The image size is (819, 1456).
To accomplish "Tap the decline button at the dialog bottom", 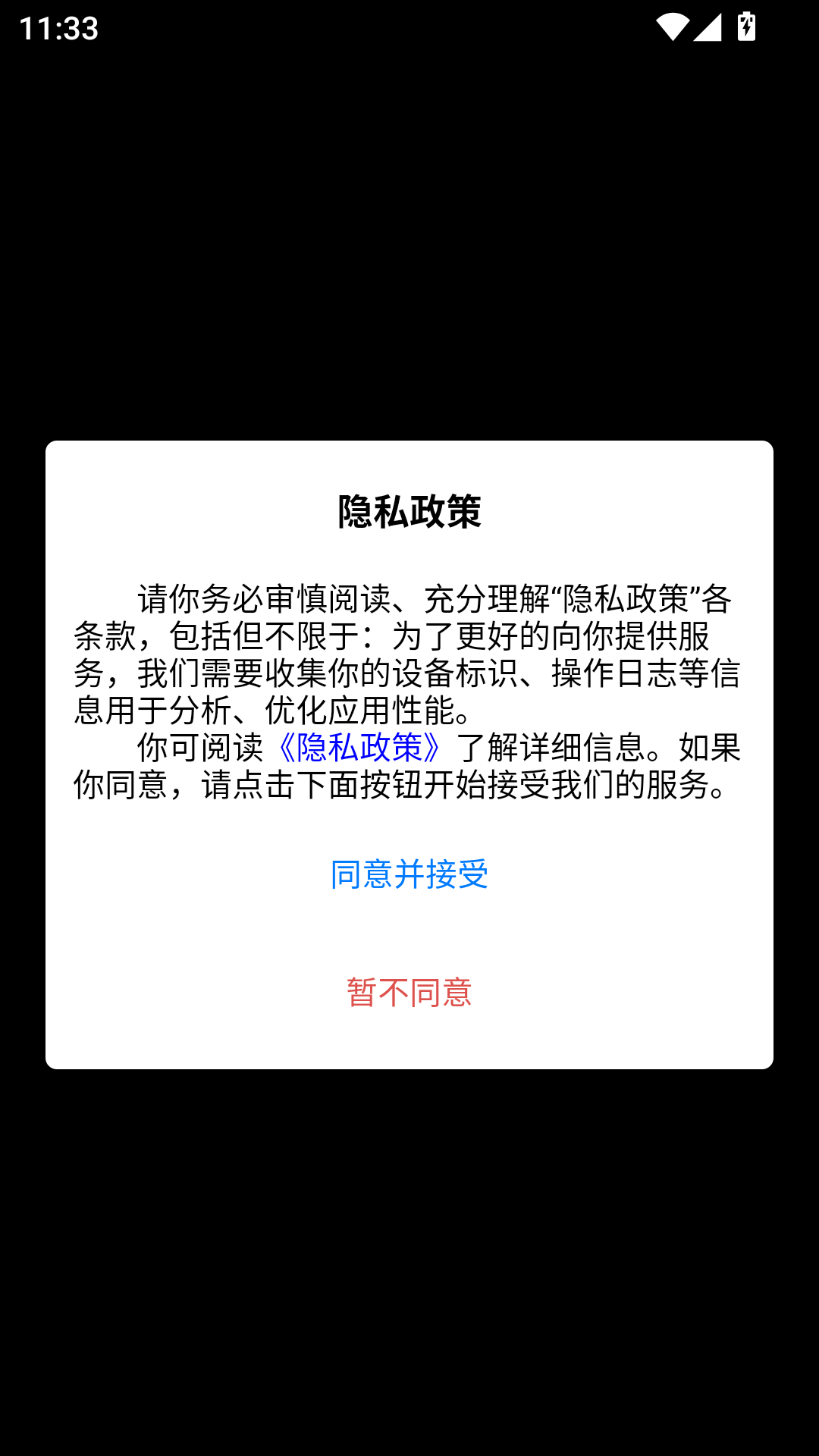I will pos(409,993).
